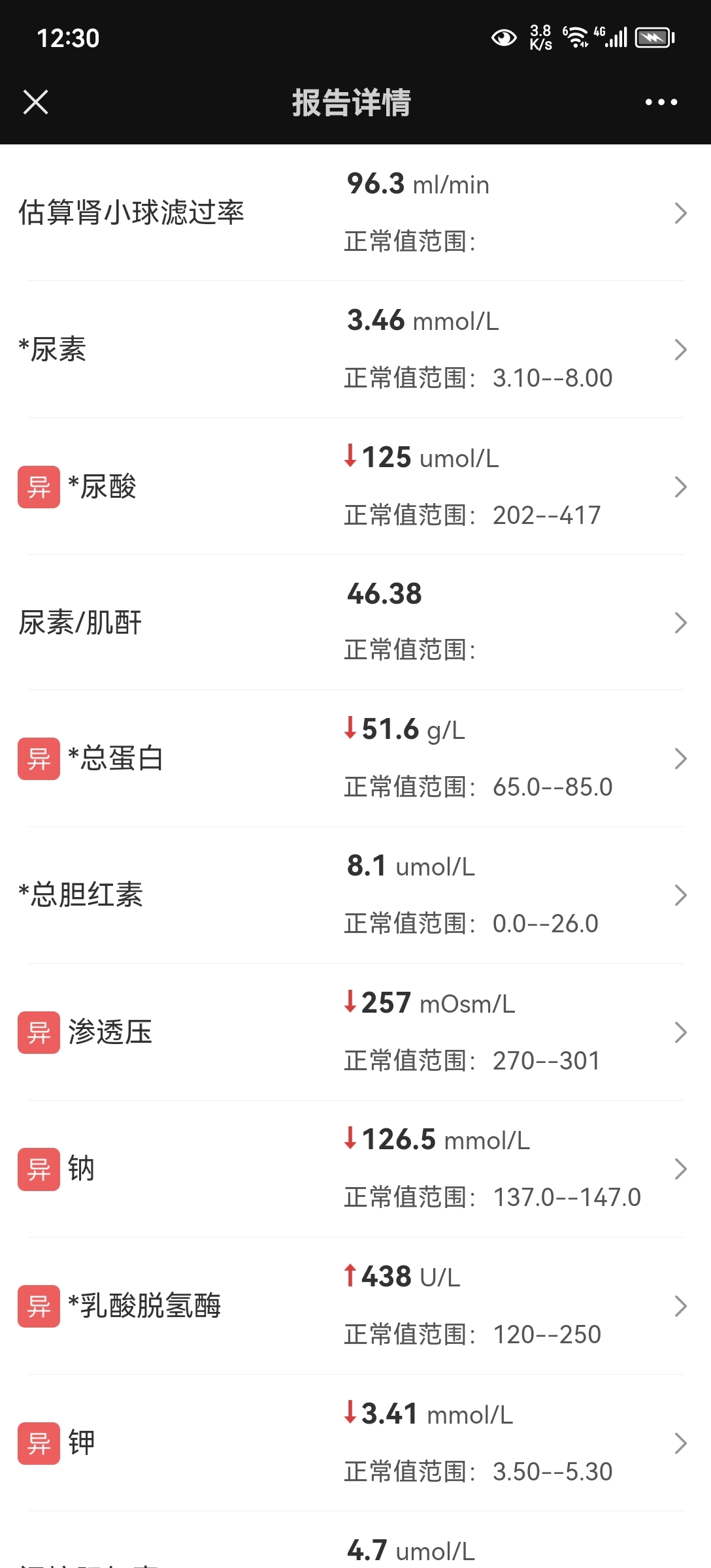Open the 钾 potassium result row
Viewport: 711px width, 1568px height.
[355, 1443]
